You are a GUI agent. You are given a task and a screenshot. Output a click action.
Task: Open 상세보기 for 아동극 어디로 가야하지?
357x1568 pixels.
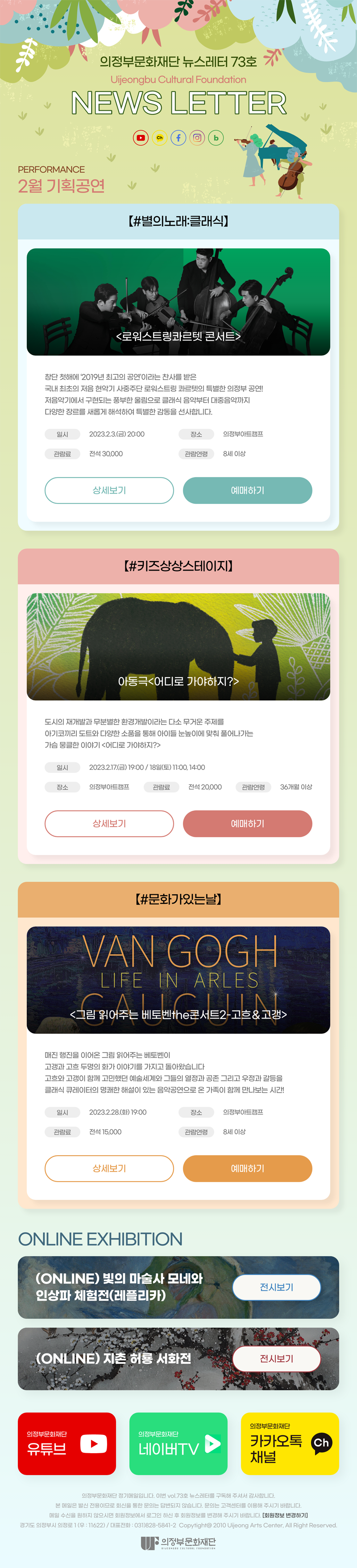pos(109,823)
